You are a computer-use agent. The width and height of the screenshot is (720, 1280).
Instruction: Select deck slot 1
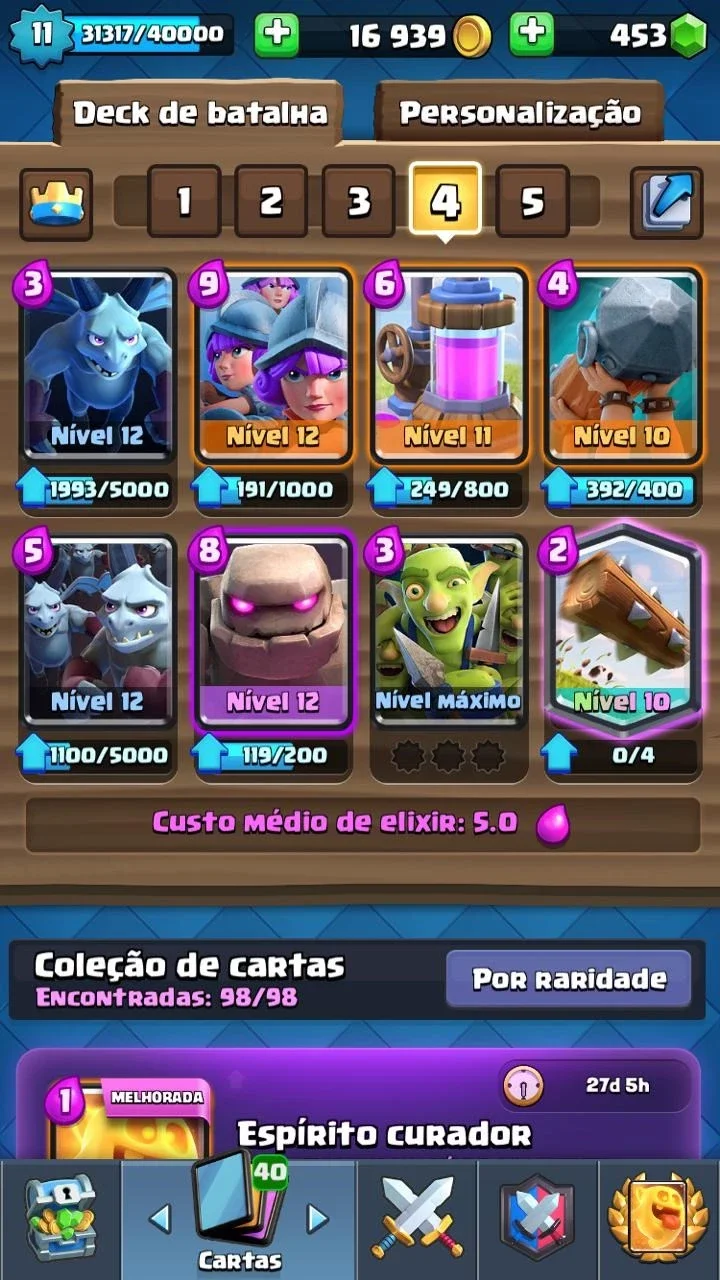pyautogui.click(x=184, y=201)
